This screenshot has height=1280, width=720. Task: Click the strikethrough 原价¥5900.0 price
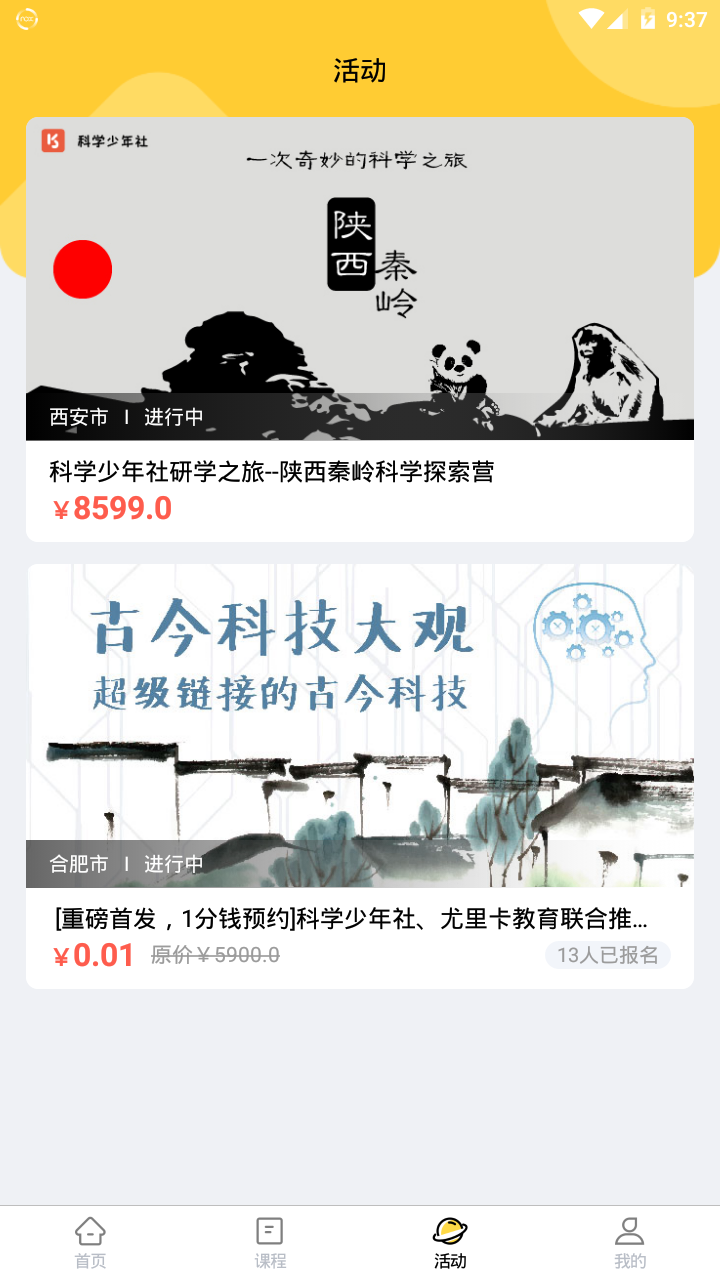pos(214,956)
